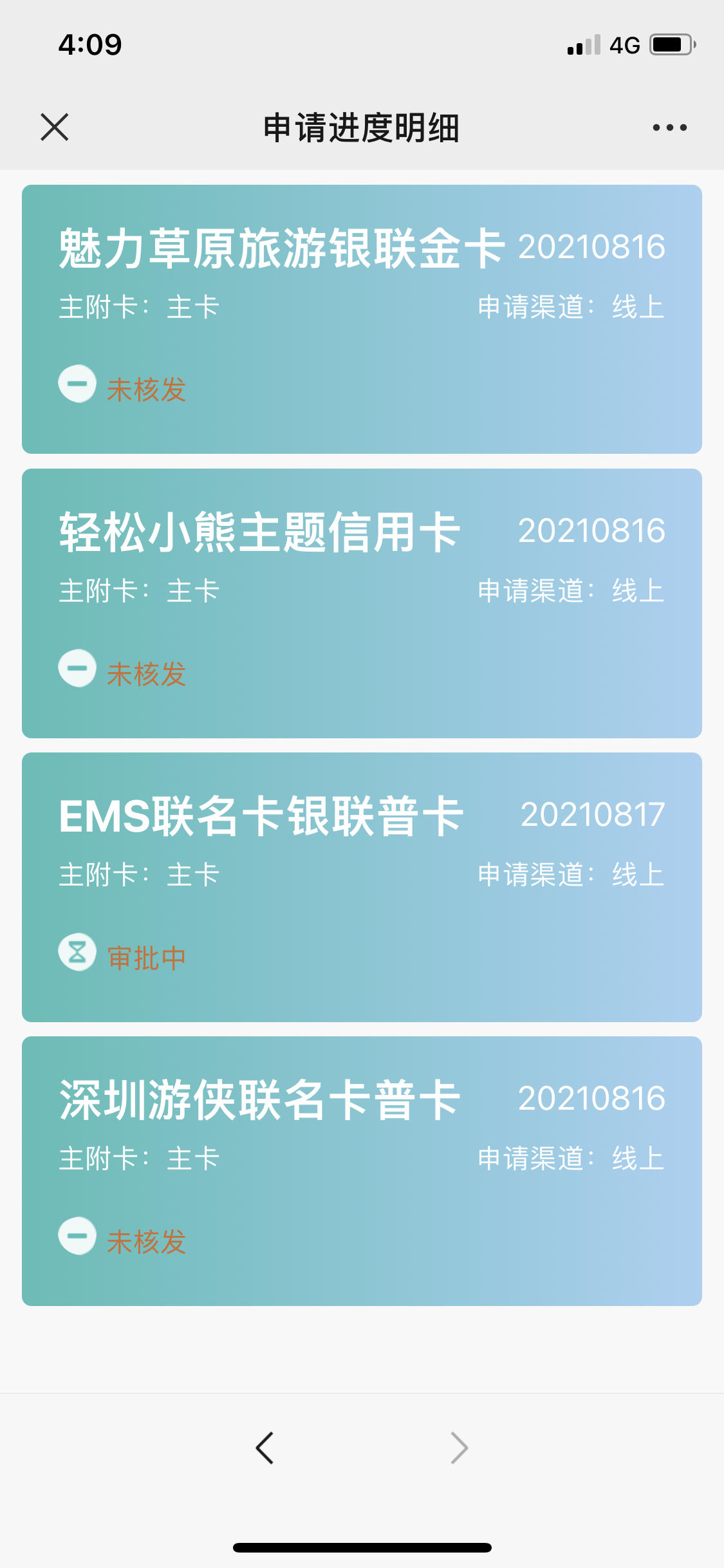Select the 深圳游侠联名卡普卡 application card

pyautogui.click(x=362, y=1171)
